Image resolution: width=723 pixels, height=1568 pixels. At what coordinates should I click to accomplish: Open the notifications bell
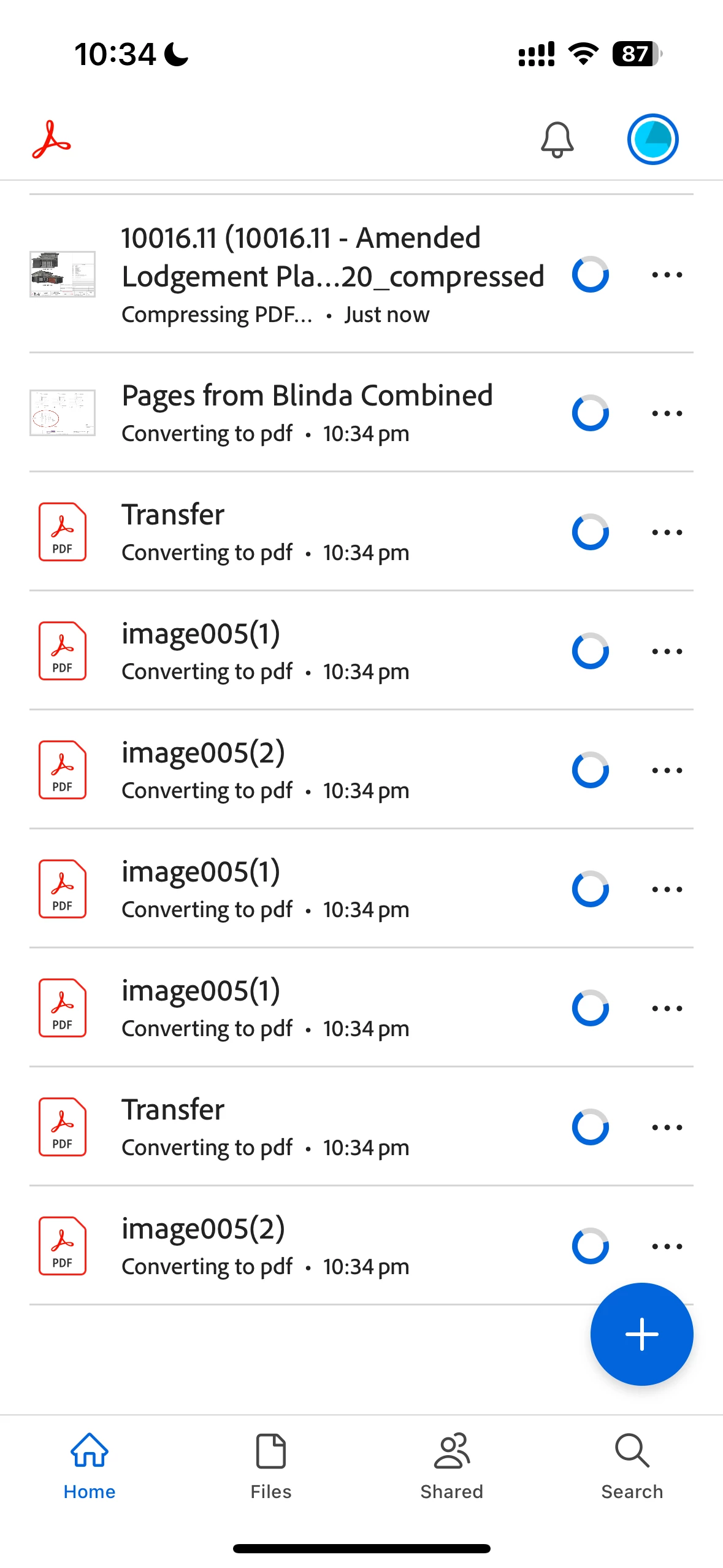tap(557, 140)
